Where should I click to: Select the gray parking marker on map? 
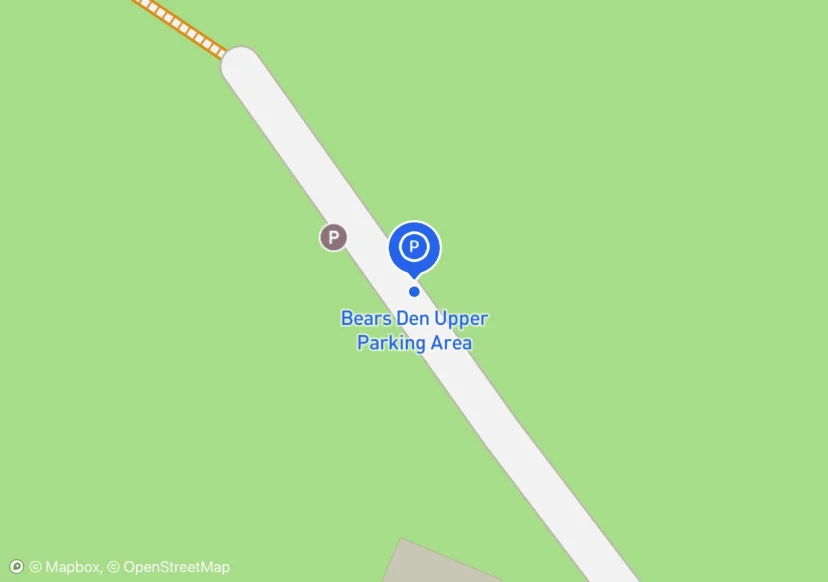333,237
